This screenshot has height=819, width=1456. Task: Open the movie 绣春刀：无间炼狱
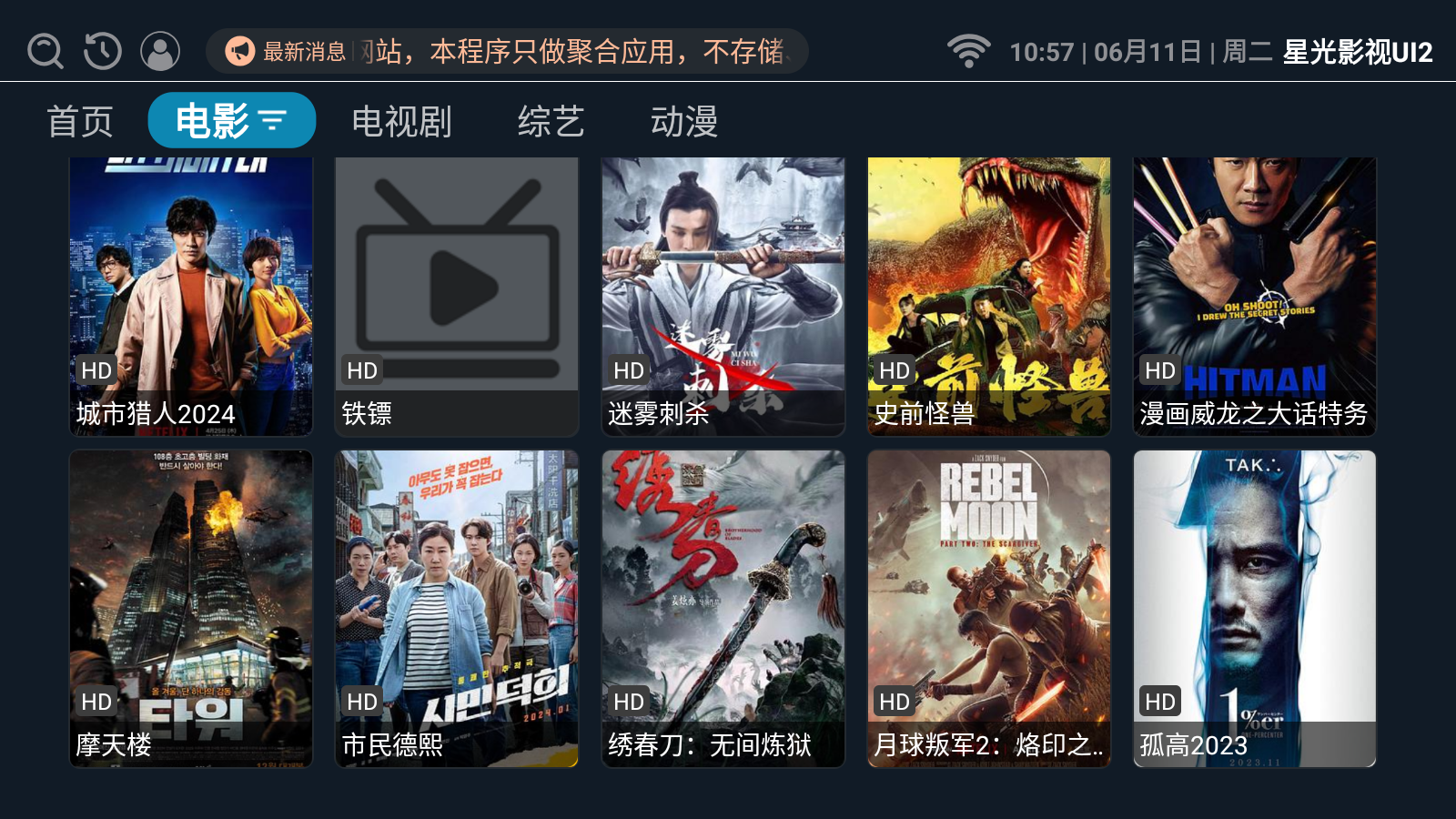723,608
